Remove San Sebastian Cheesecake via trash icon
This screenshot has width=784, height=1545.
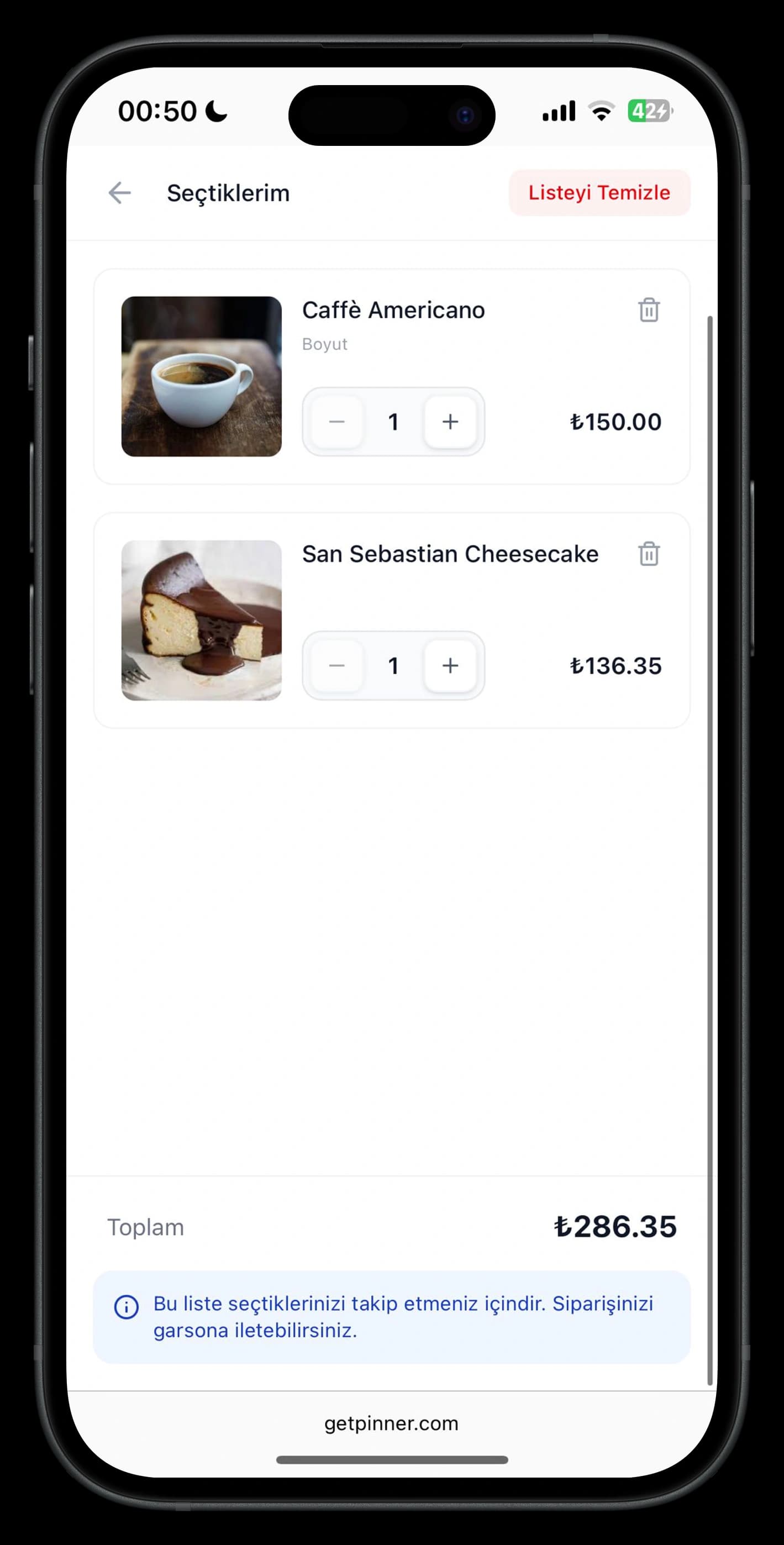point(649,555)
